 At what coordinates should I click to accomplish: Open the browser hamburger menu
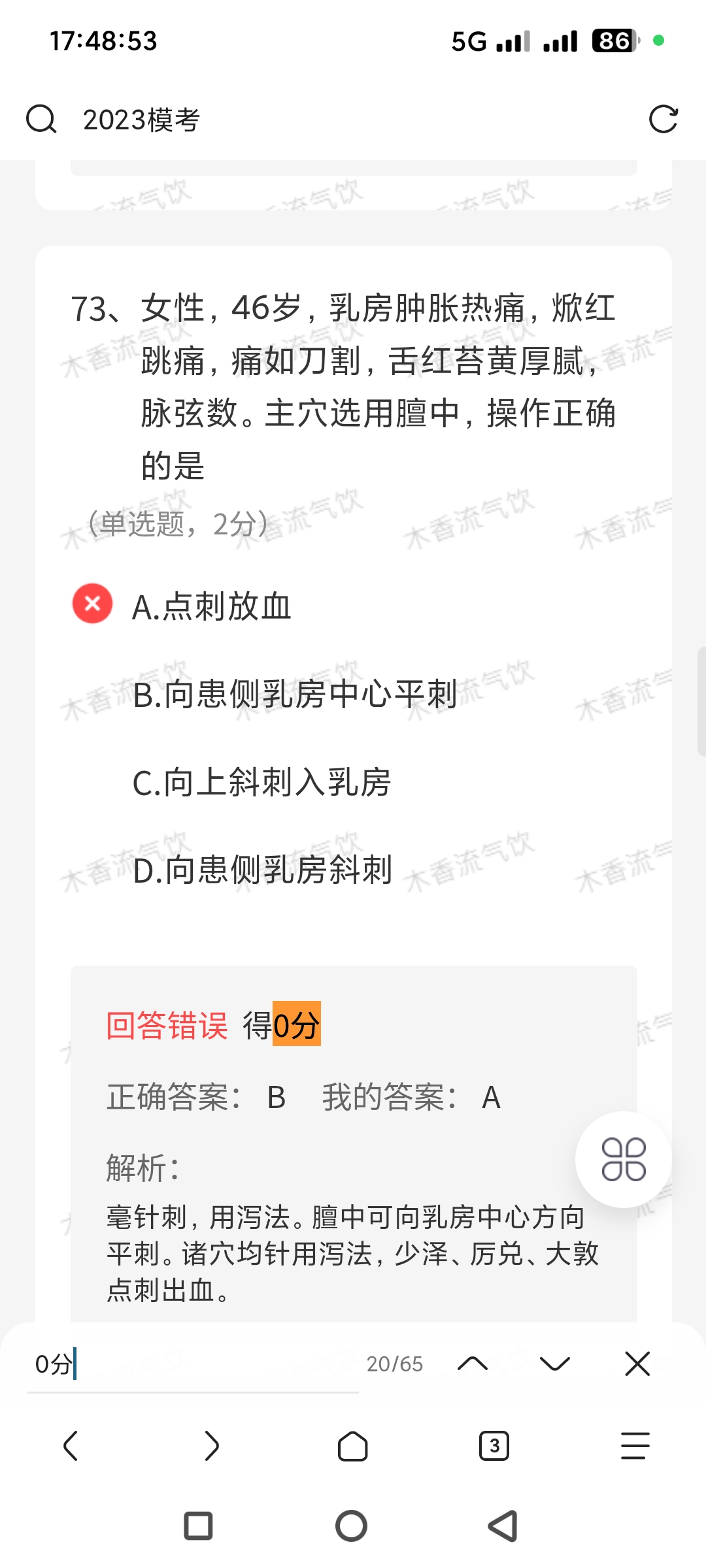point(635,1446)
